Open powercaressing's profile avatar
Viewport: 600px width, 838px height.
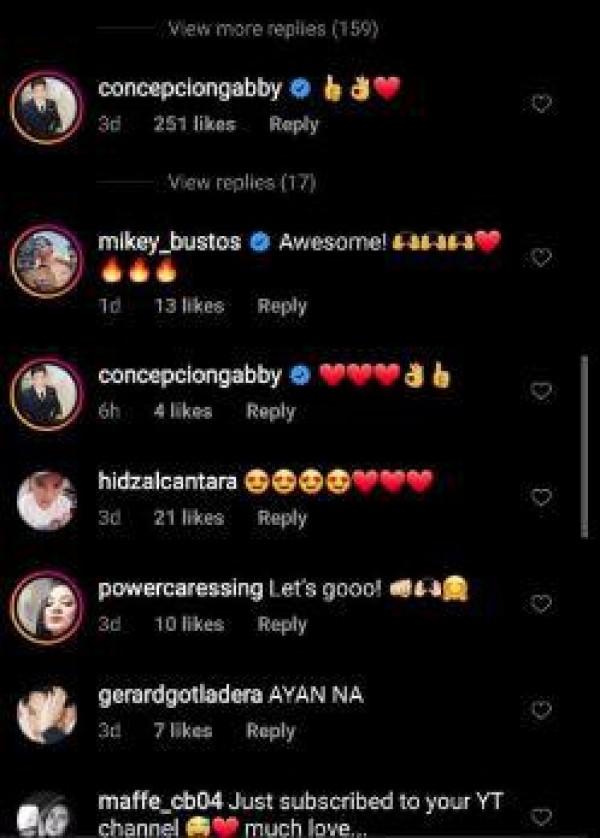click(x=46, y=606)
